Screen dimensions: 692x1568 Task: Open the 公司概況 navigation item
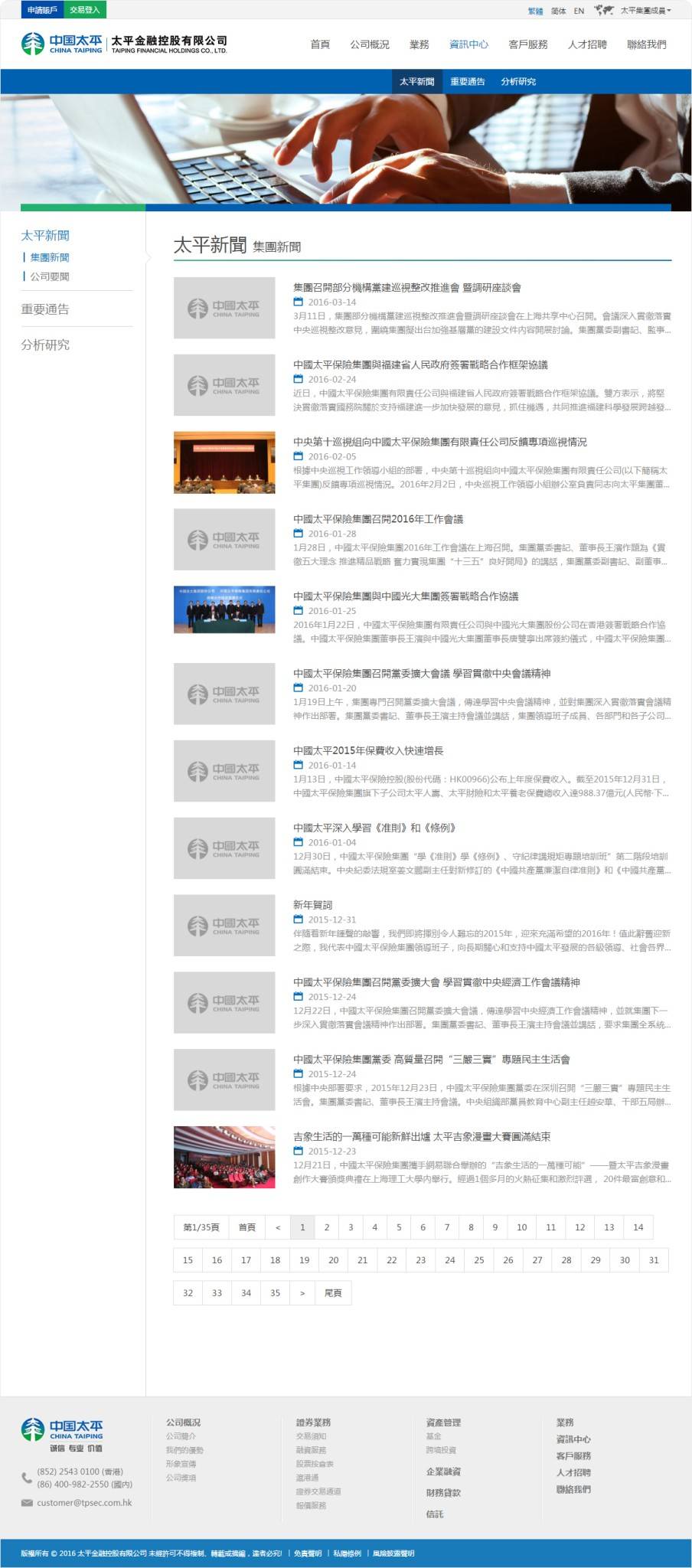(x=370, y=44)
